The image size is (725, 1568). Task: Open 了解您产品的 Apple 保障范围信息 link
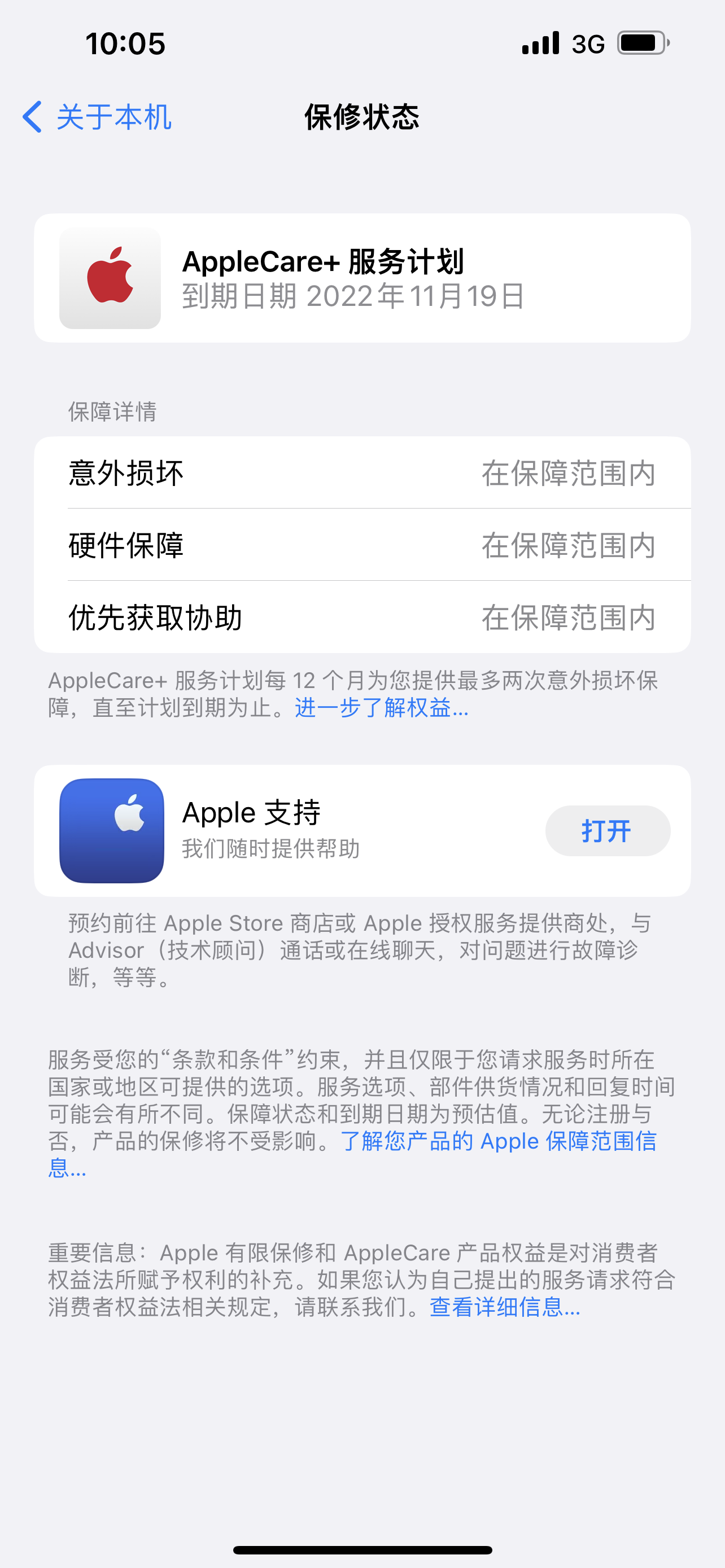tap(498, 1141)
